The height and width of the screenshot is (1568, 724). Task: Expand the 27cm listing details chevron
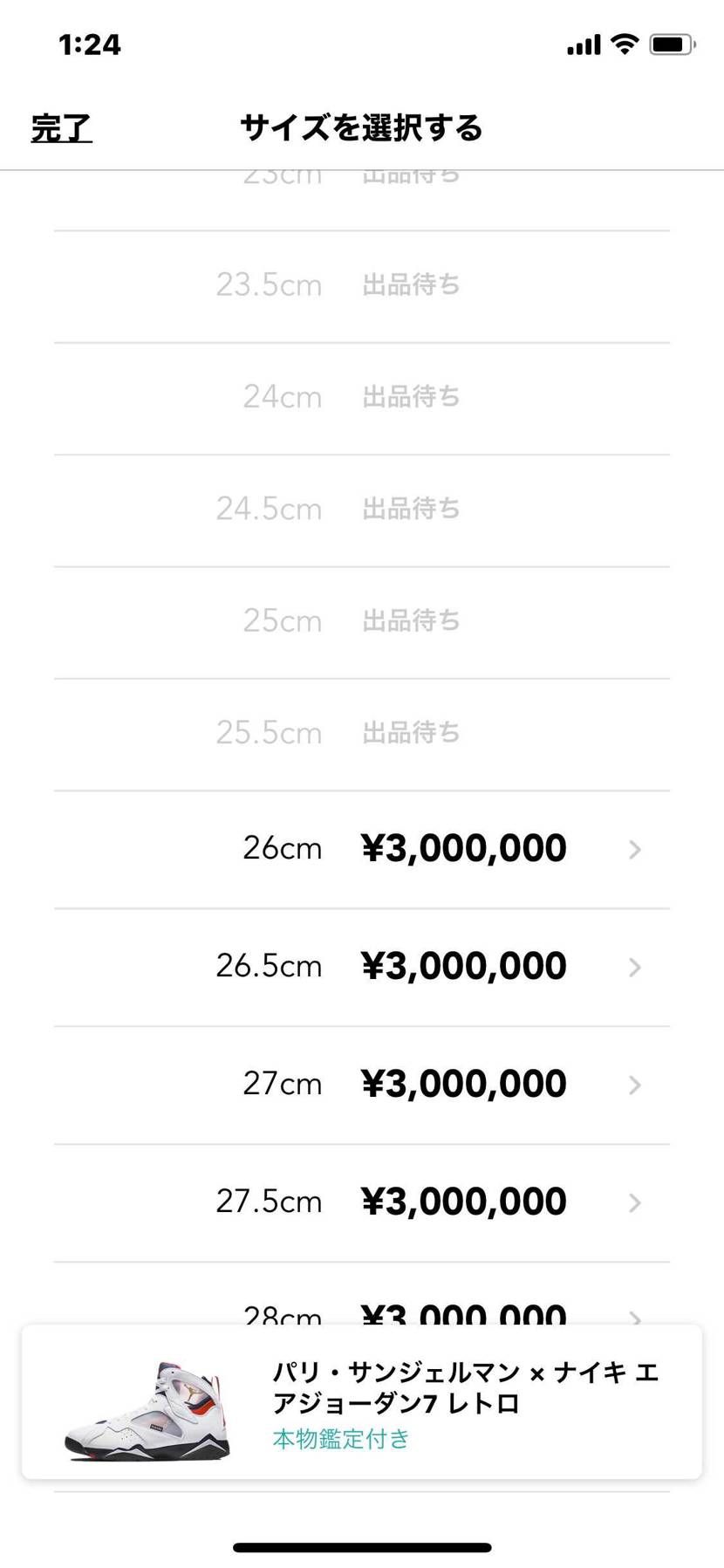[635, 1085]
